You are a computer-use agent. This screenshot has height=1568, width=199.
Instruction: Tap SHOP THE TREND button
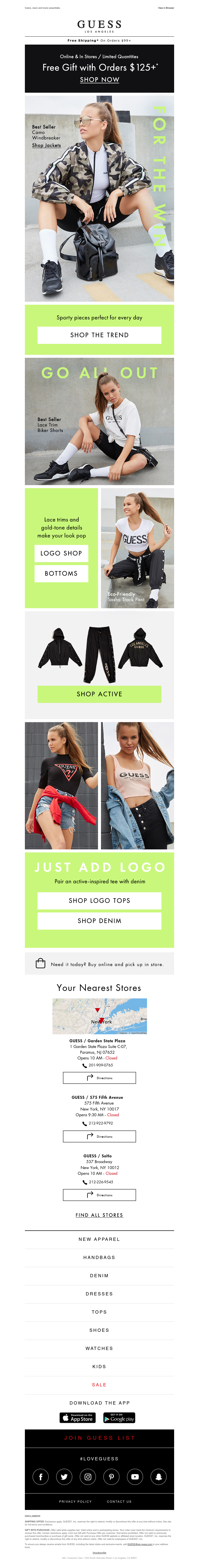click(x=99, y=335)
